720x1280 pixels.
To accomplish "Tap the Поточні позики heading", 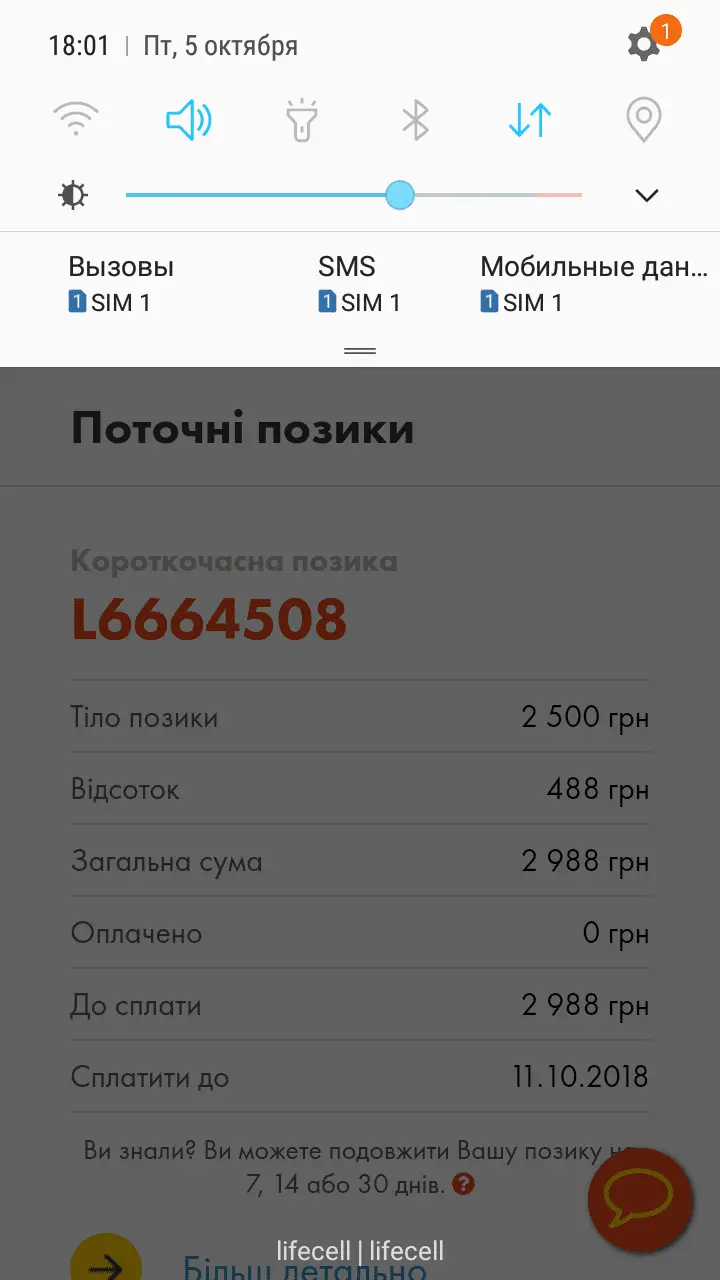I will point(241,428).
